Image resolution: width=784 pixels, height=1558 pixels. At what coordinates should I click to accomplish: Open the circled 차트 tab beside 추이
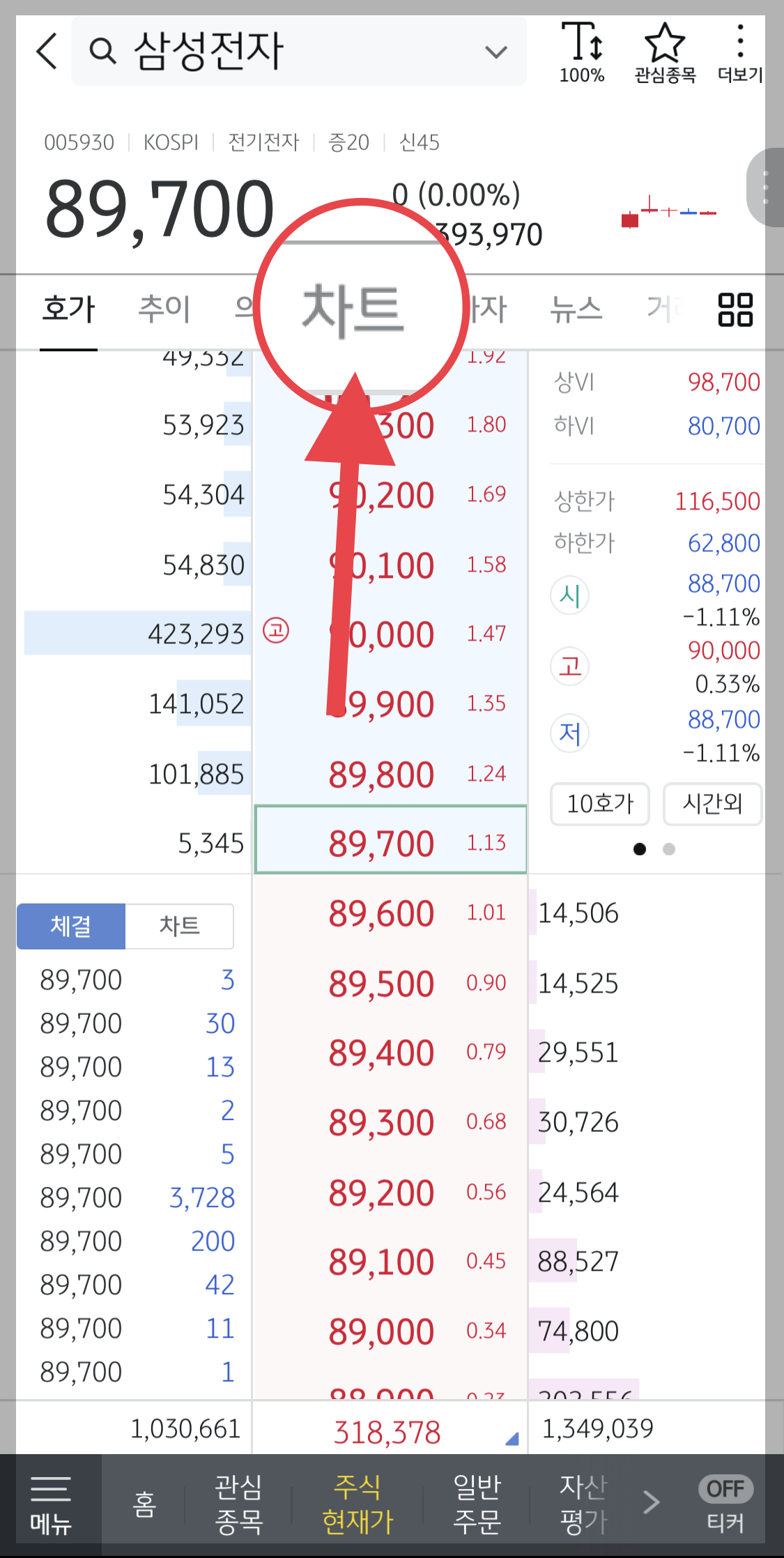point(353,309)
